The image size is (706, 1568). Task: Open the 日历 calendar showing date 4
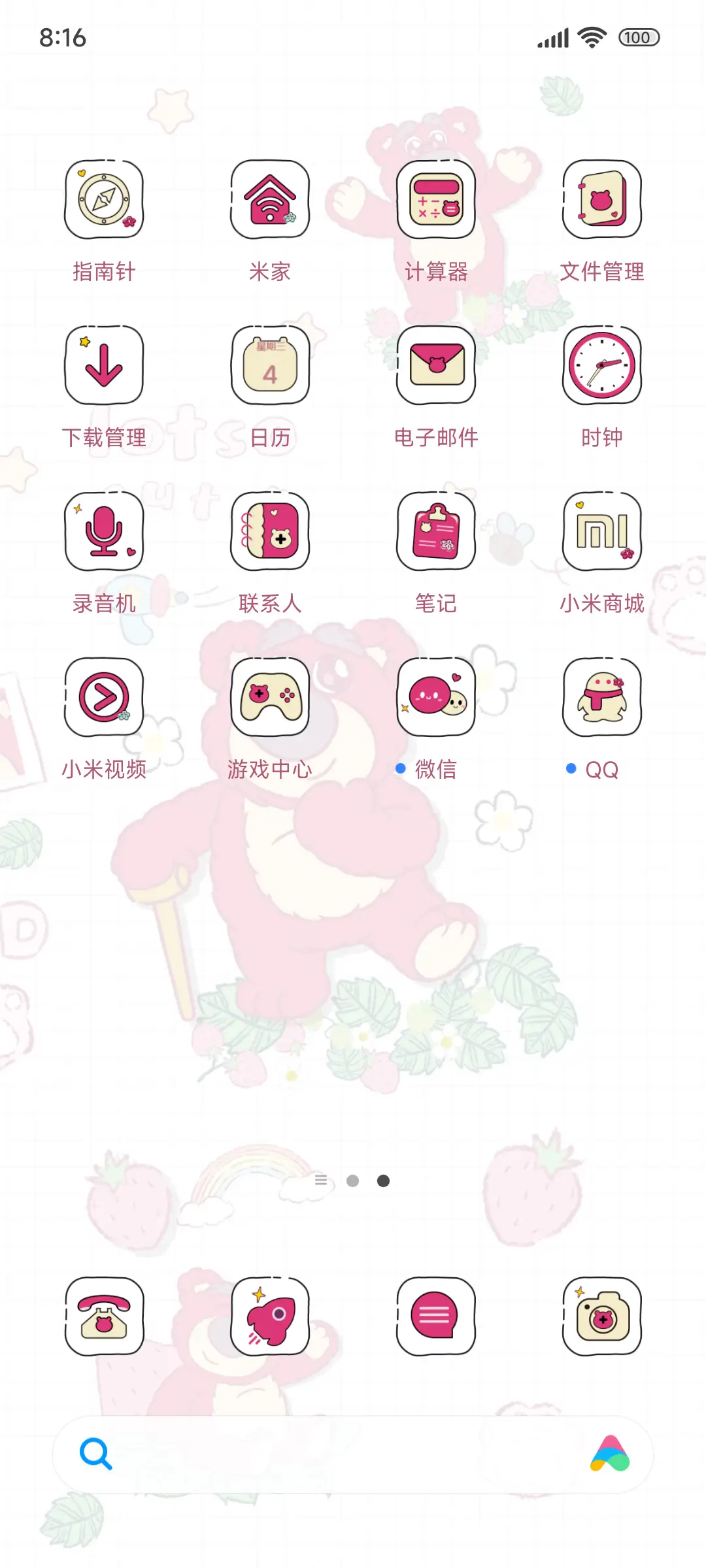click(270, 365)
